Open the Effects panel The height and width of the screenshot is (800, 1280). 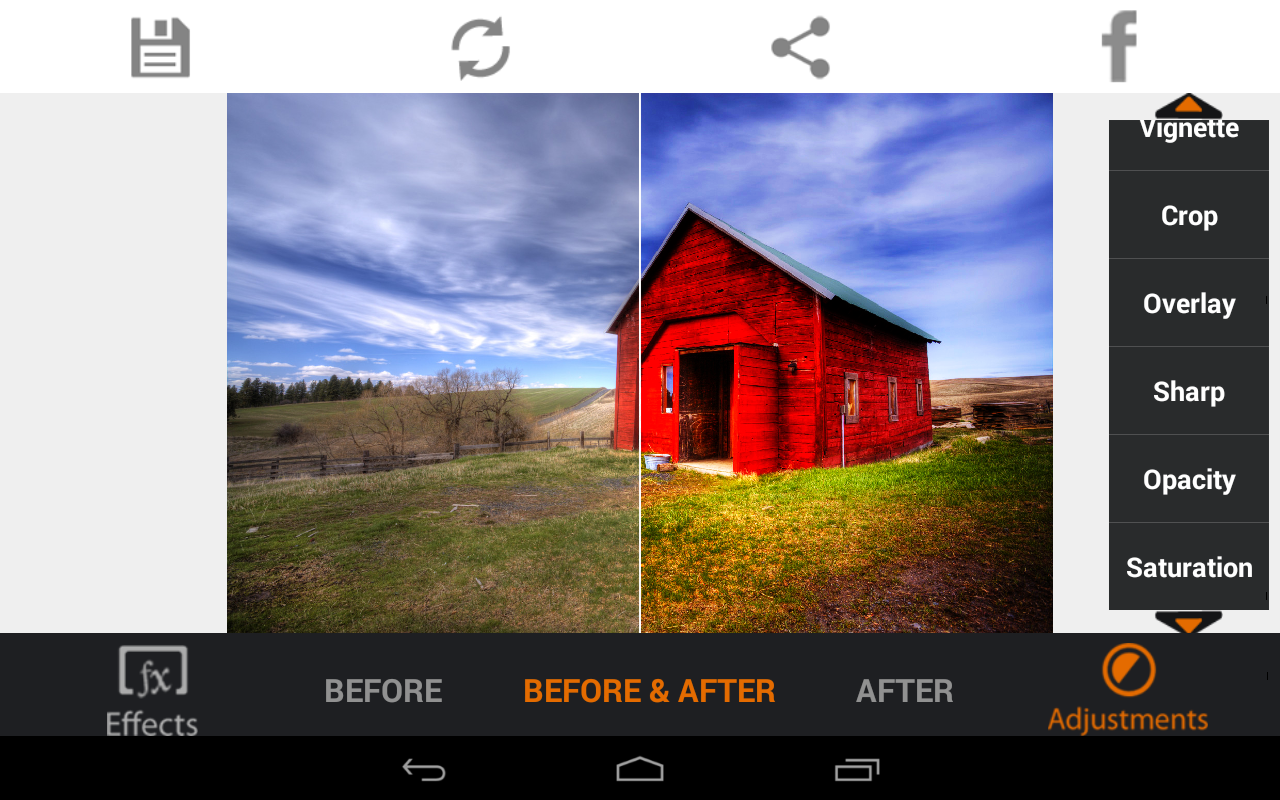coord(152,690)
